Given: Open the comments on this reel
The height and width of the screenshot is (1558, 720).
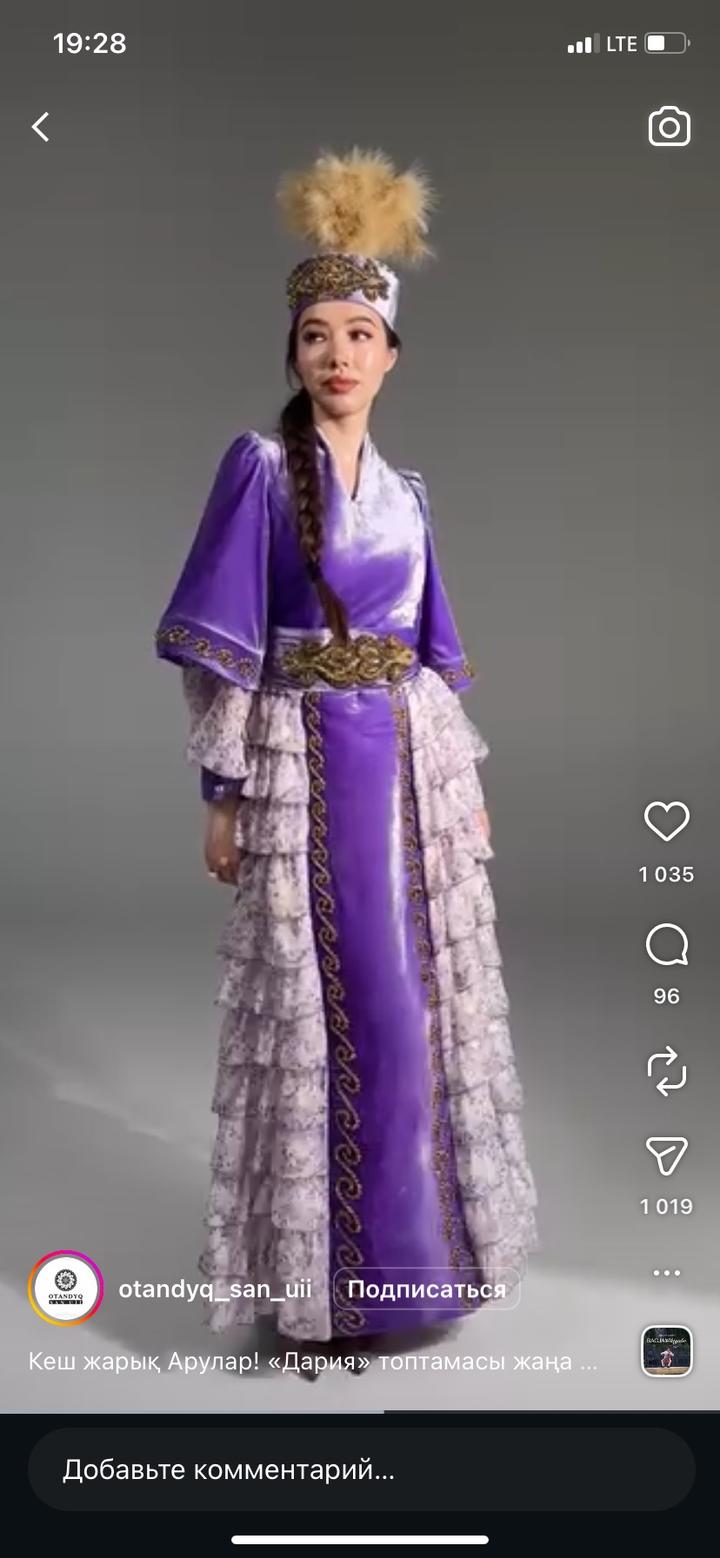Looking at the screenshot, I should tap(666, 945).
